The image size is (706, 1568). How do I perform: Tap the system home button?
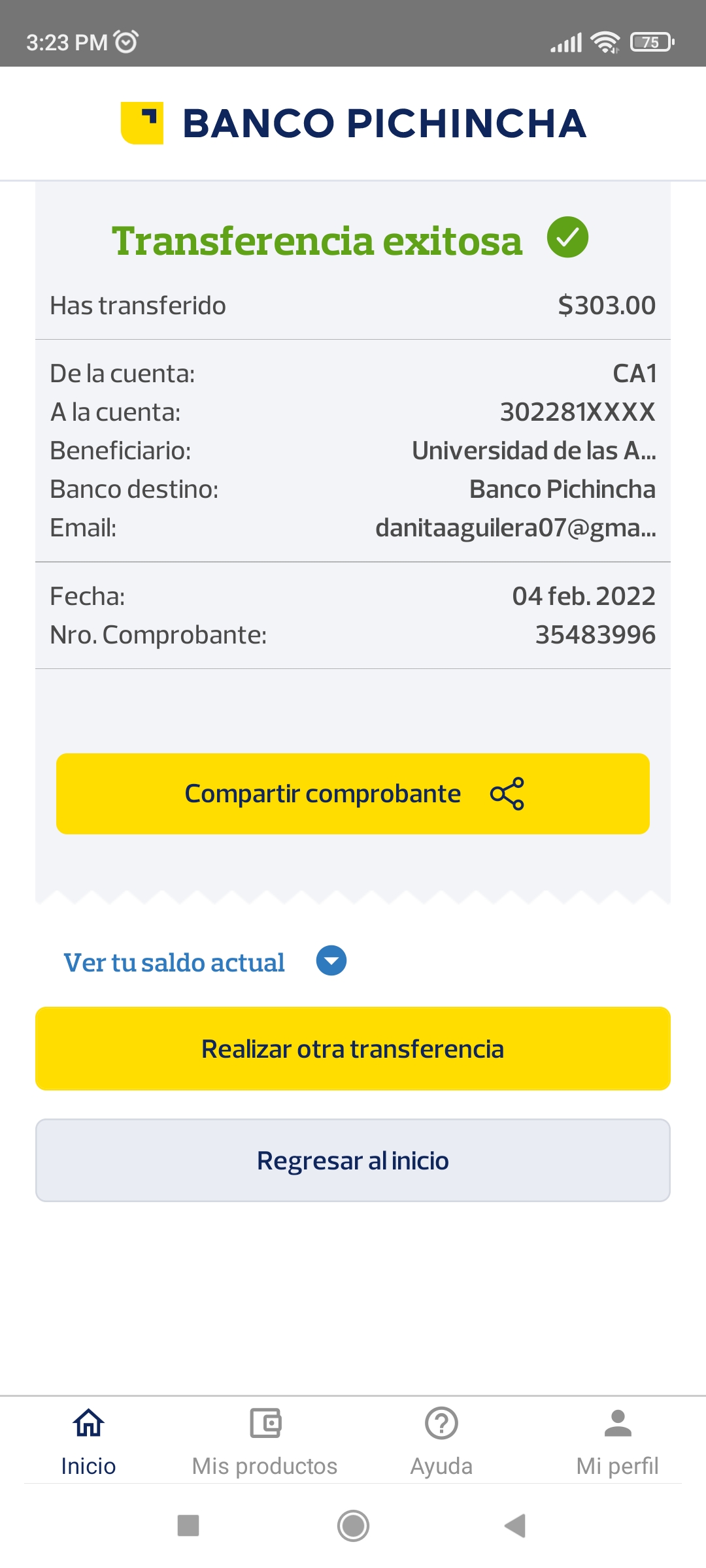[353, 1526]
